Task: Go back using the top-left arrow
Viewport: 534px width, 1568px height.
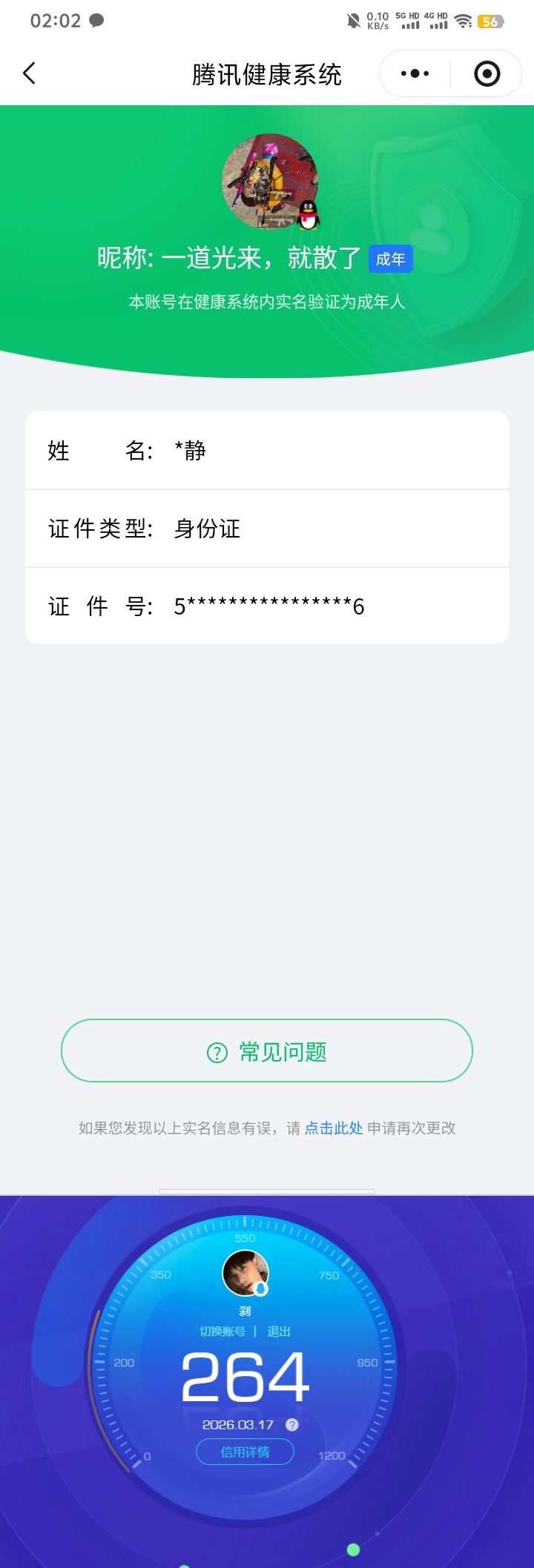Action: click(x=30, y=73)
